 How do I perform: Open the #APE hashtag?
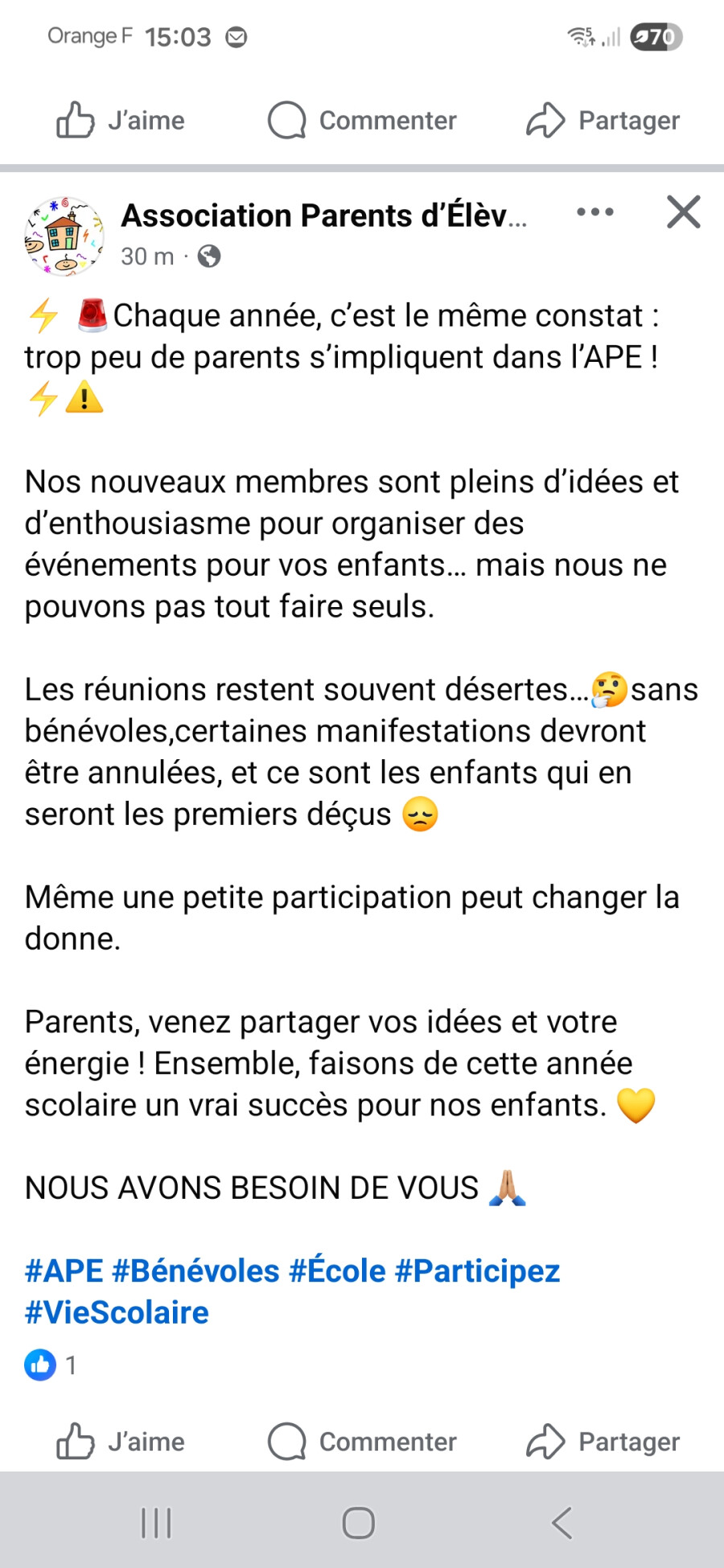(64, 1271)
